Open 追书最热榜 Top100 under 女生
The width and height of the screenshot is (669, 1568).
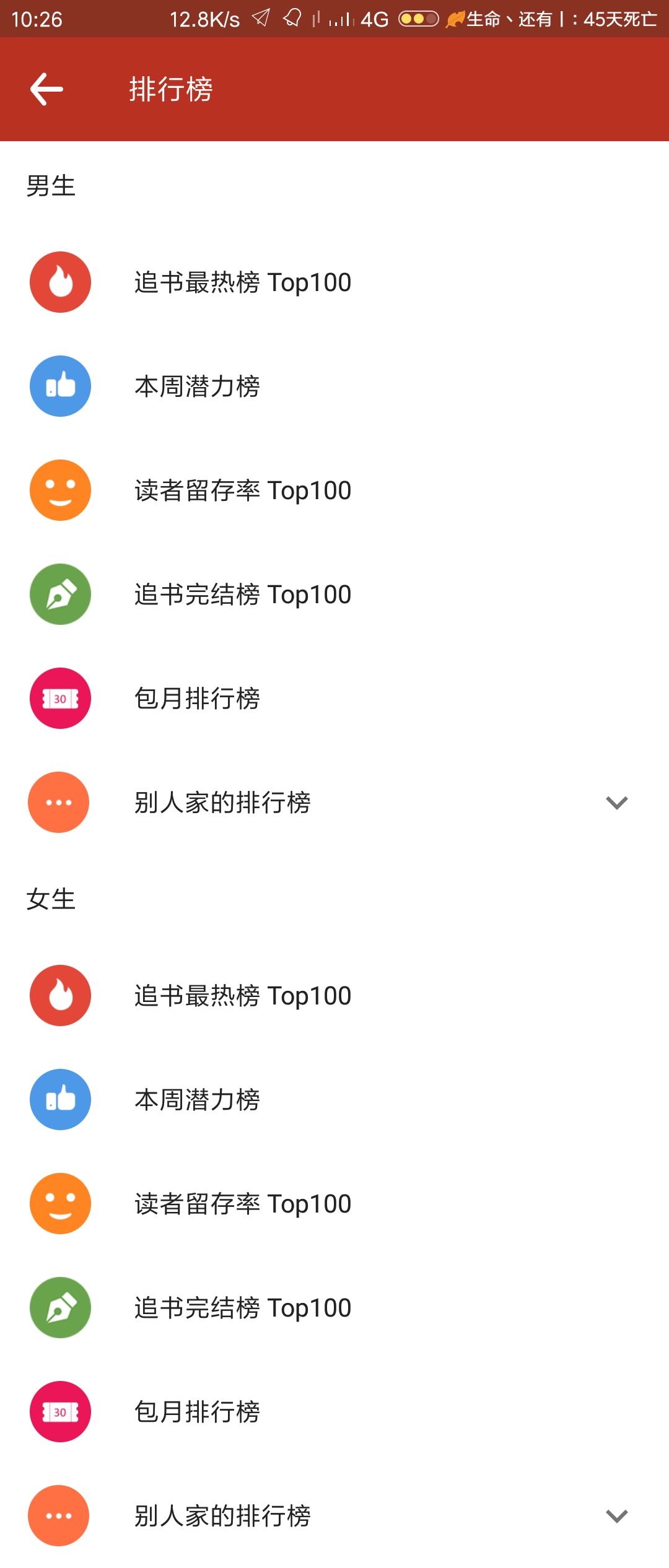pyautogui.click(x=243, y=996)
